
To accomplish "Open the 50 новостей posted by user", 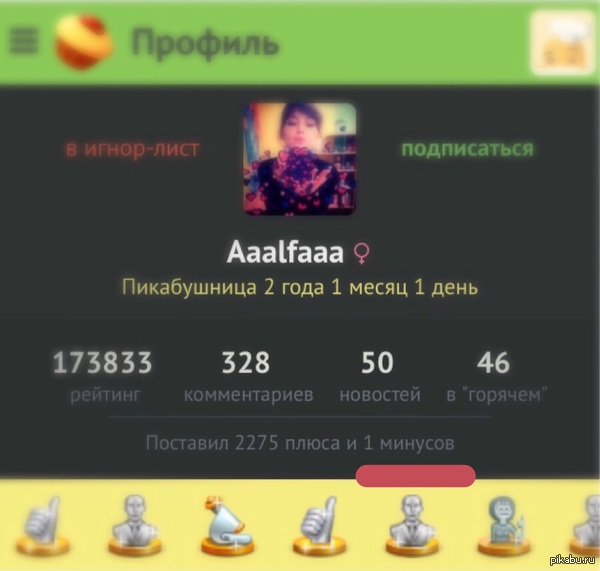I will pyautogui.click(x=379, y=376).
